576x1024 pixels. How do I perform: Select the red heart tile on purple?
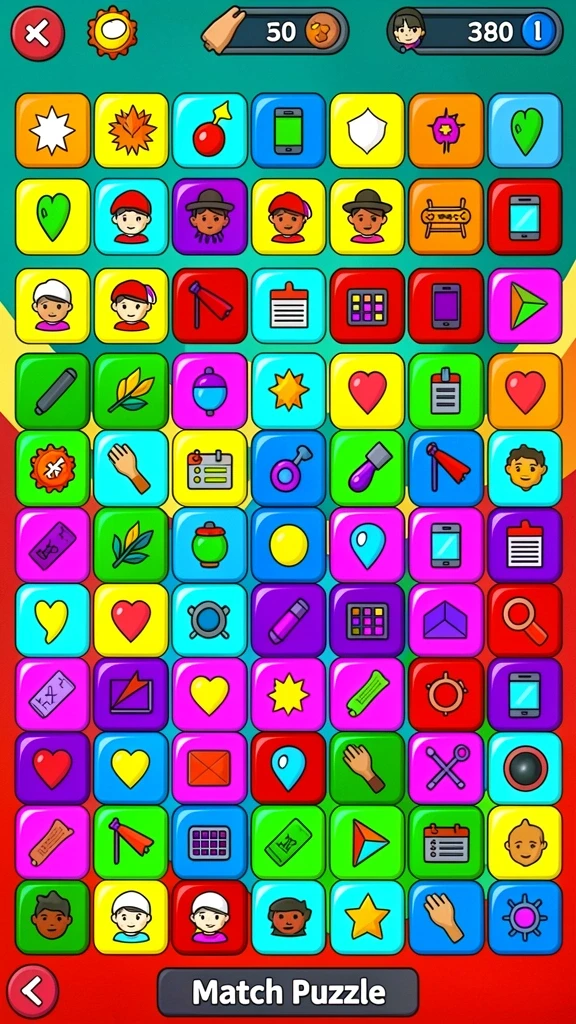[x=52, y=768]
